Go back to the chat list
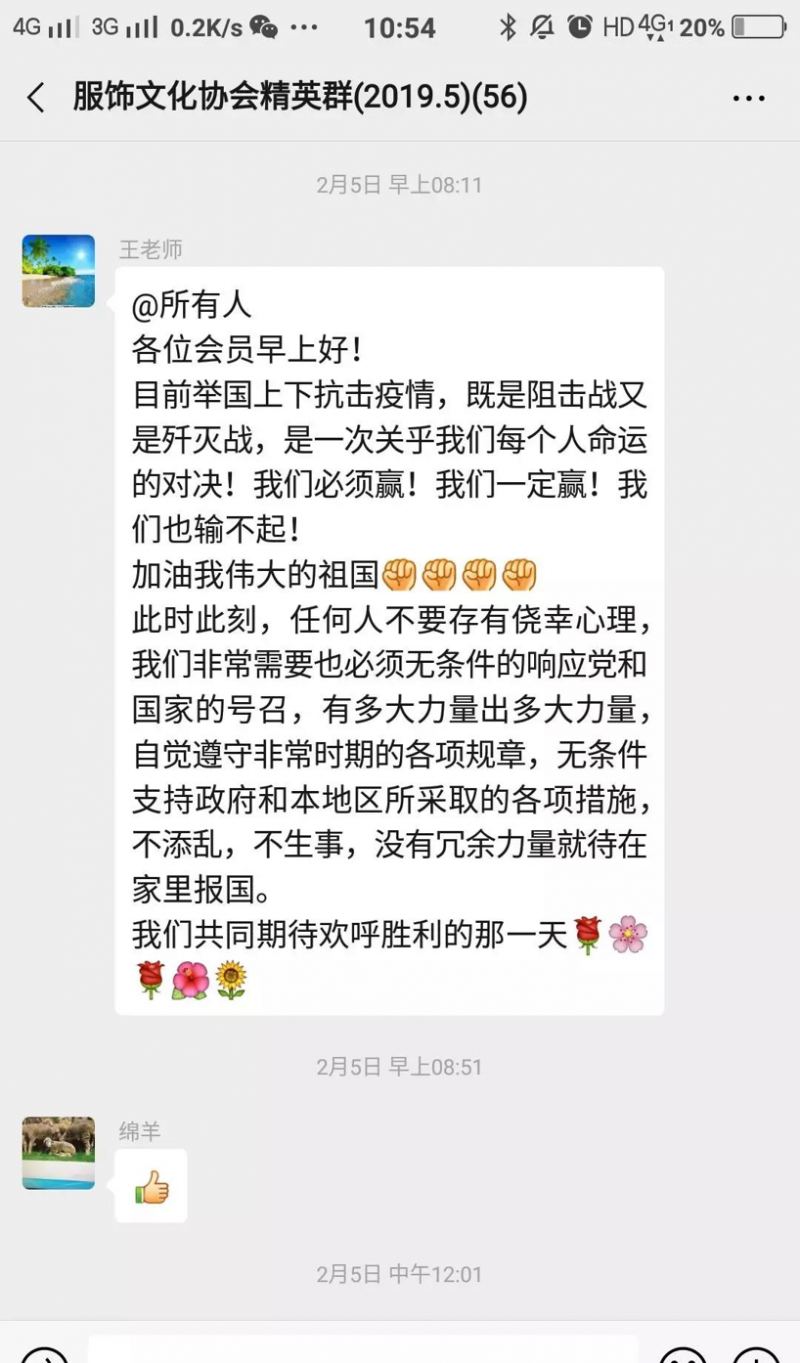Screen dimensions: 800x1363 [37, 98]
